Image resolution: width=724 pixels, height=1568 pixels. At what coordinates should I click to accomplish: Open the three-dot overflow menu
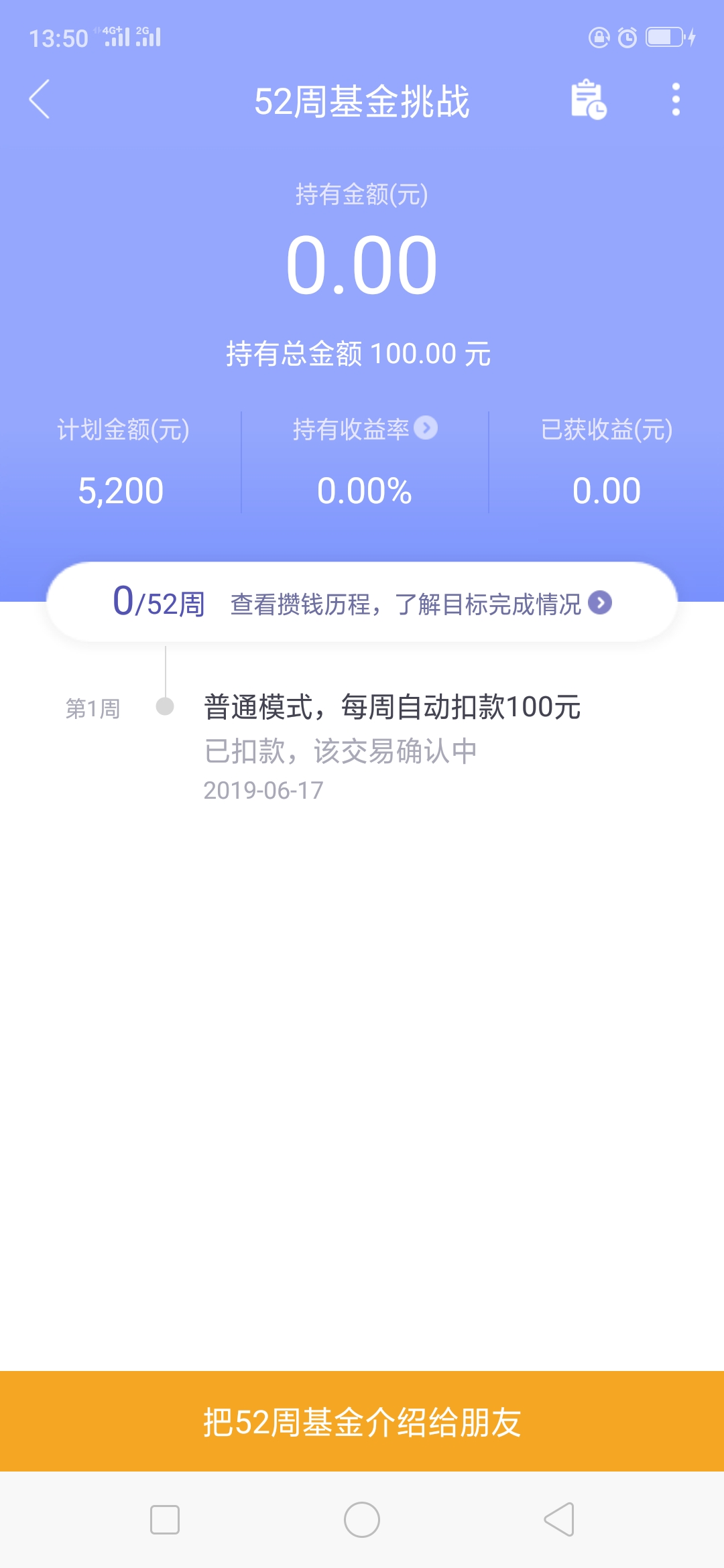pos(676,99)
